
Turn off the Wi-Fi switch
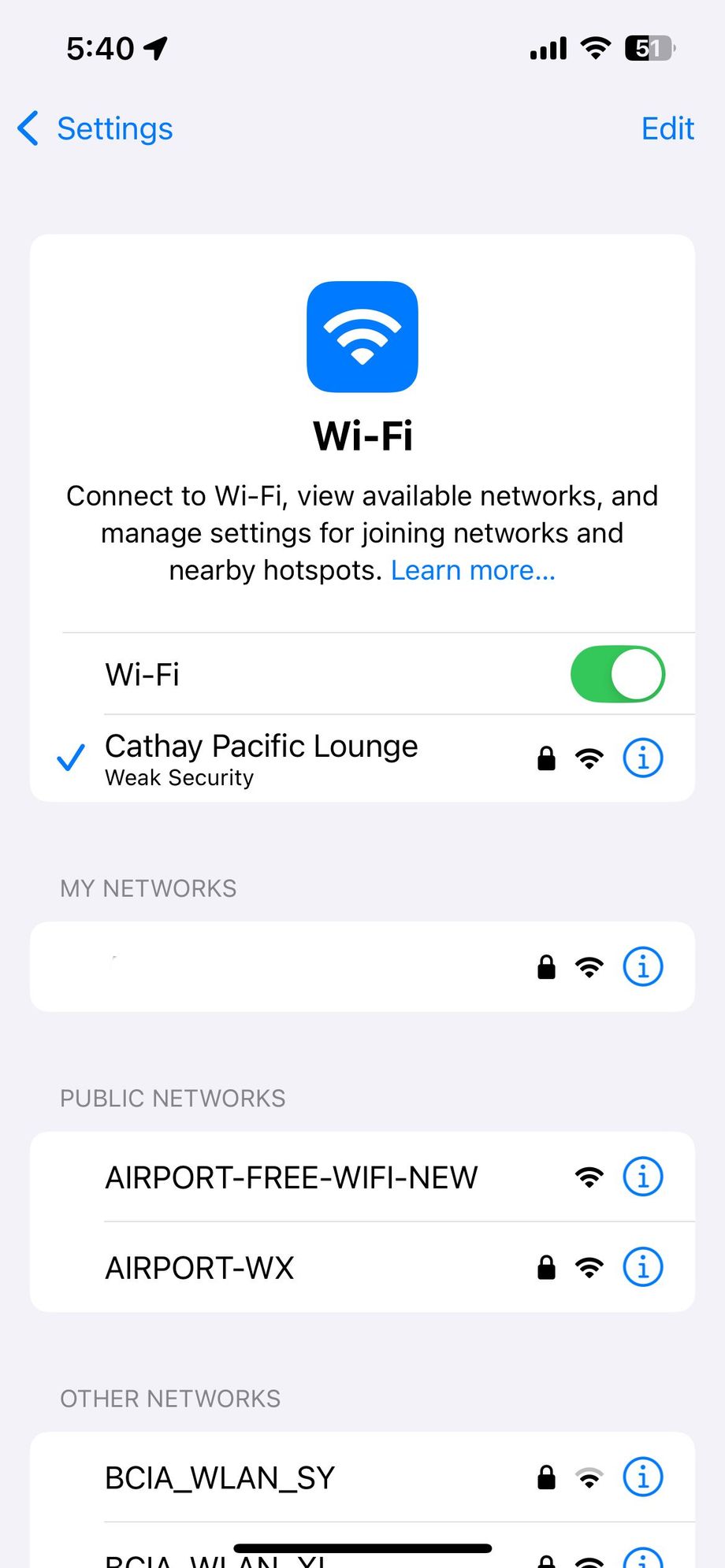point(618,674)
